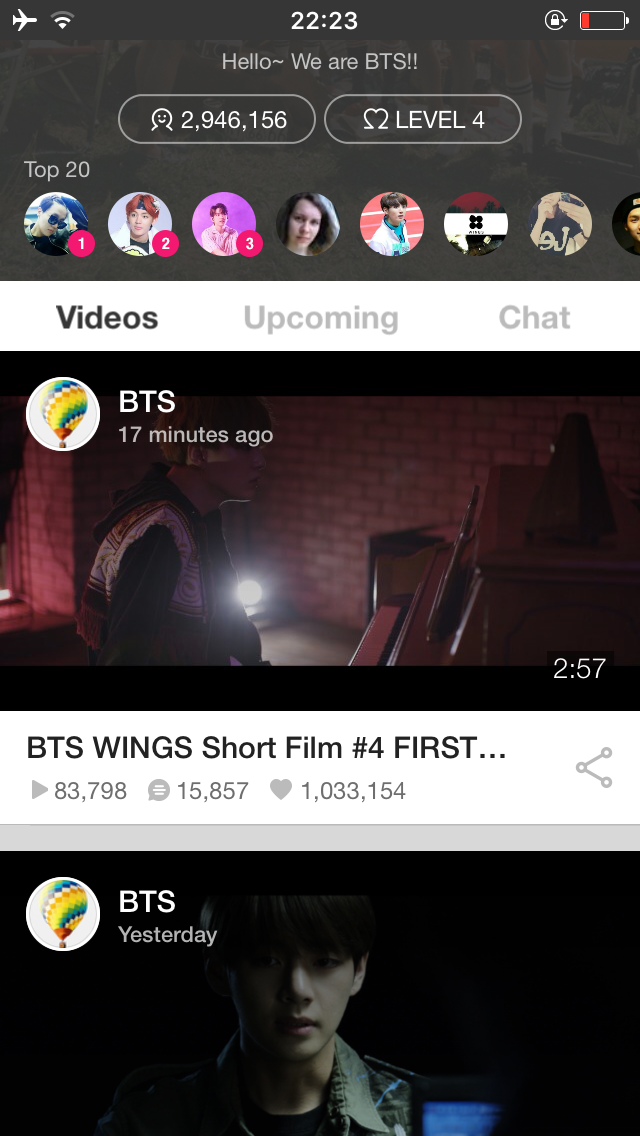
Task: Open the BTS balloon avatar posted 17 minutes ago
Action: point(63,414)
